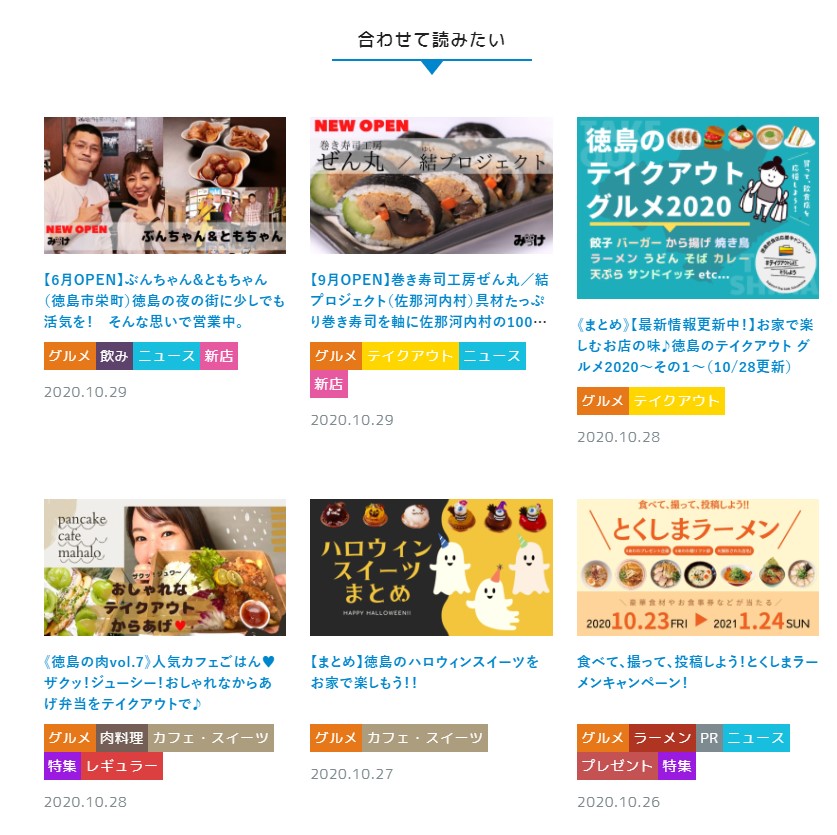
Task: Select the 飲み tag under ぶんちゃん article
Action: click(x=114, y=356)
